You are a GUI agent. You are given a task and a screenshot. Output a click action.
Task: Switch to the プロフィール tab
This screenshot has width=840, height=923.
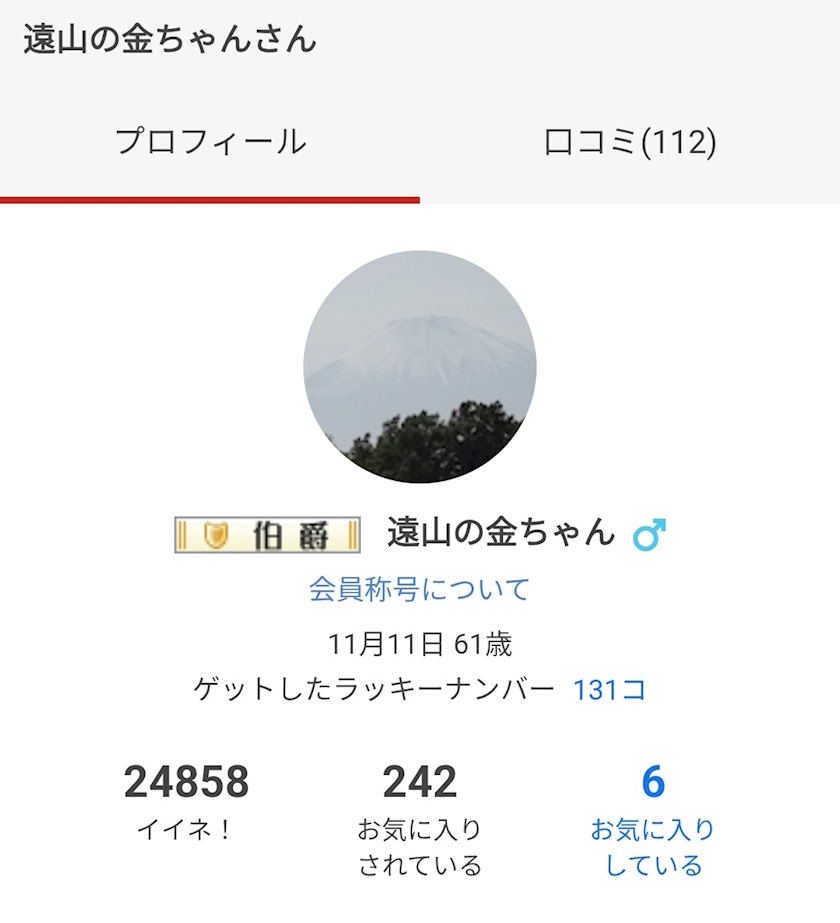[x=210, y=142]
